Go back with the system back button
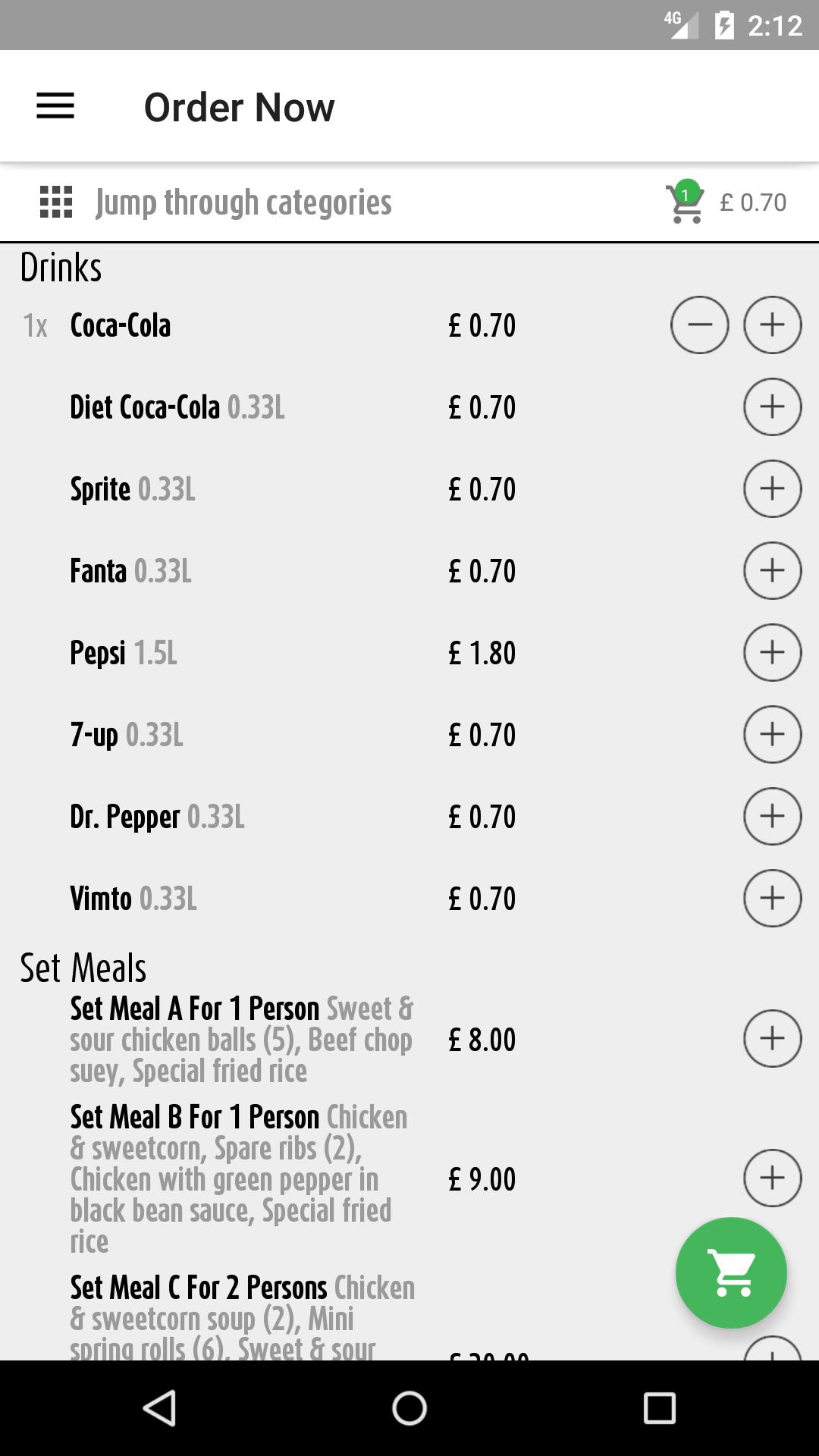This screenshot has height=1456, width=819. tap(160, 1408)
